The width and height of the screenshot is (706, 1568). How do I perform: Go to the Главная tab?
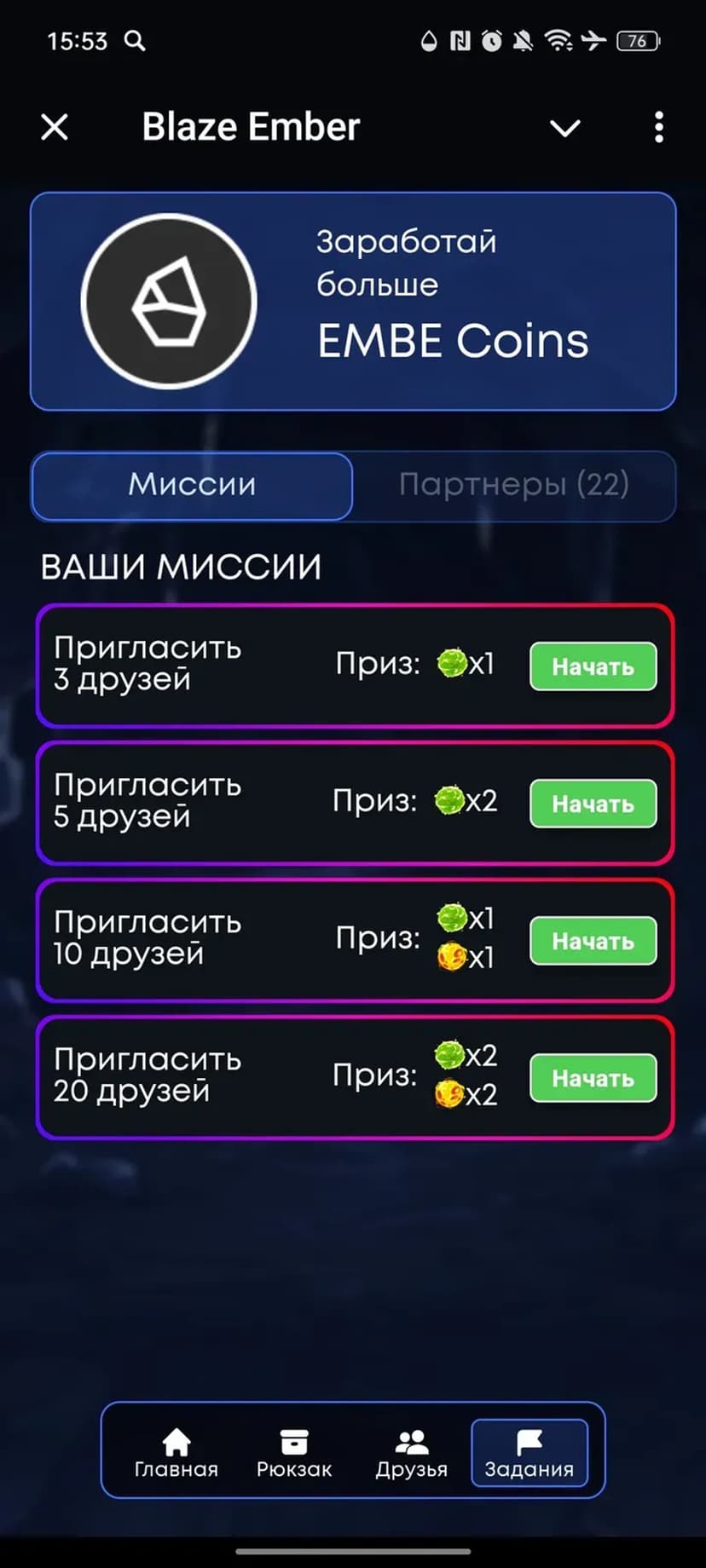coord(176,1453)
